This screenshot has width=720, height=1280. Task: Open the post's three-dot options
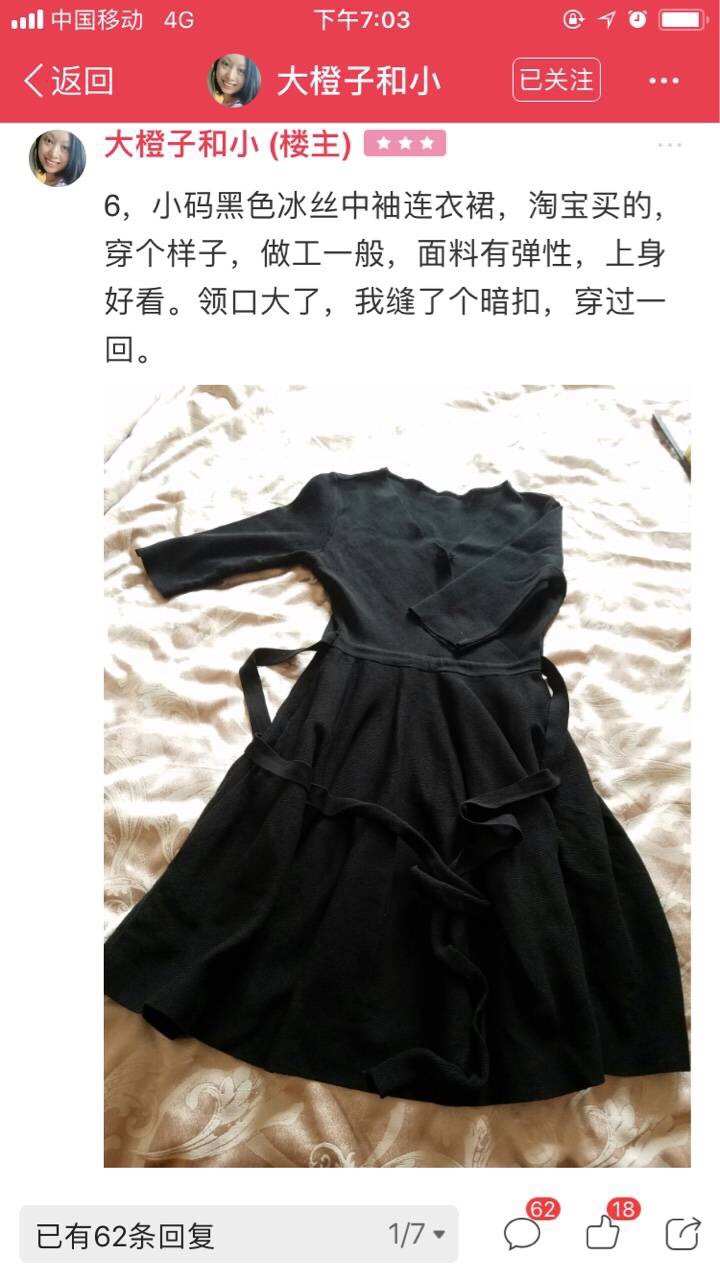coord(670,145)
